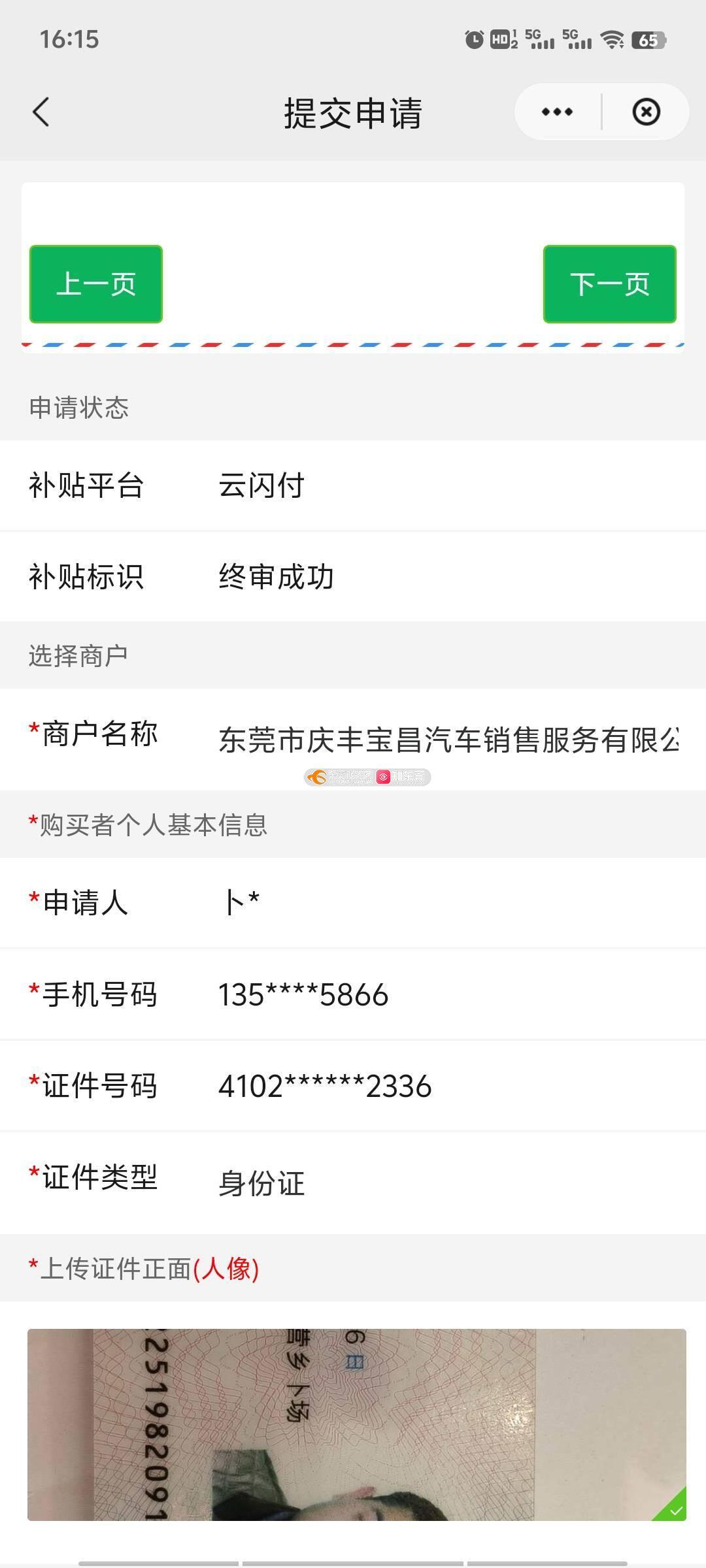Go to the previous page with 上一页

(x=96, y=284)
